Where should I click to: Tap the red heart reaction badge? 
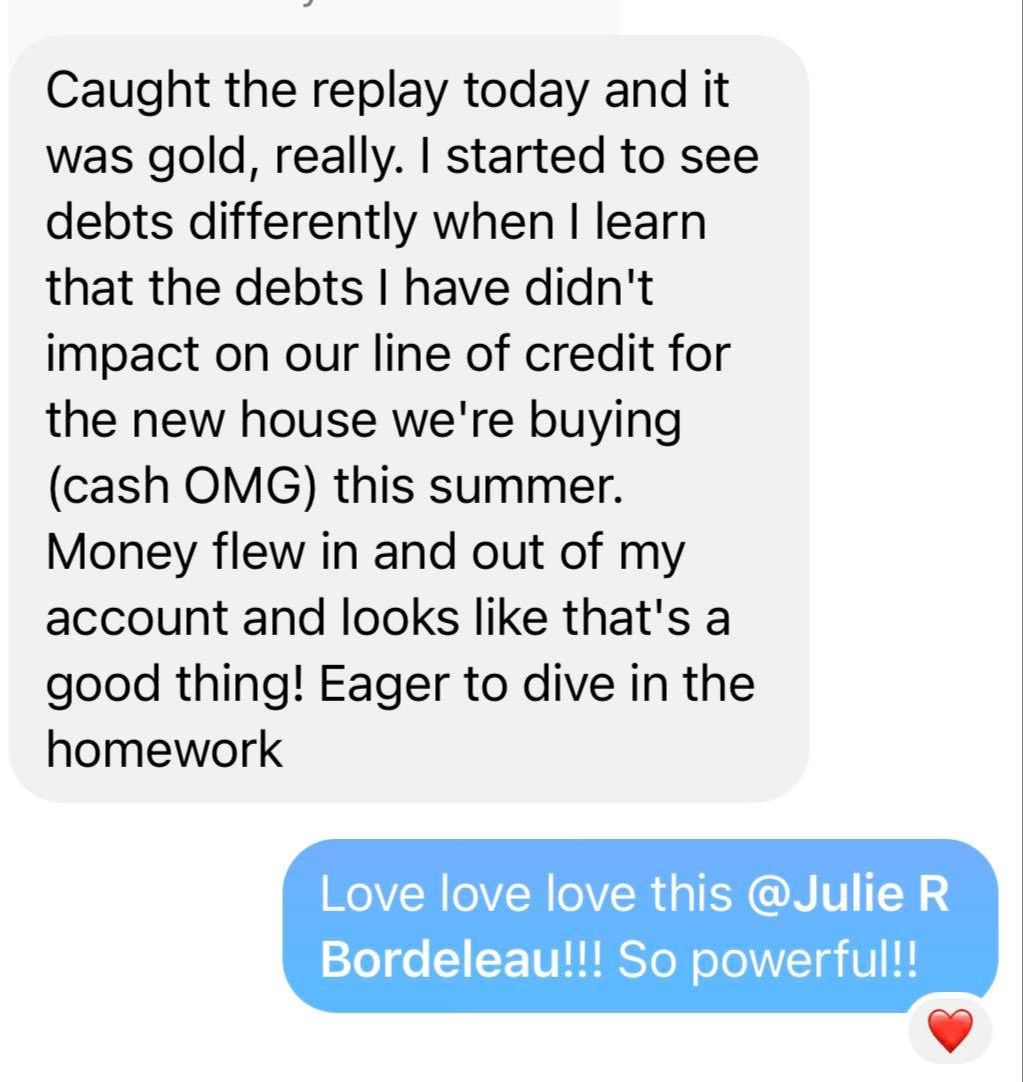coord(950,1030)
